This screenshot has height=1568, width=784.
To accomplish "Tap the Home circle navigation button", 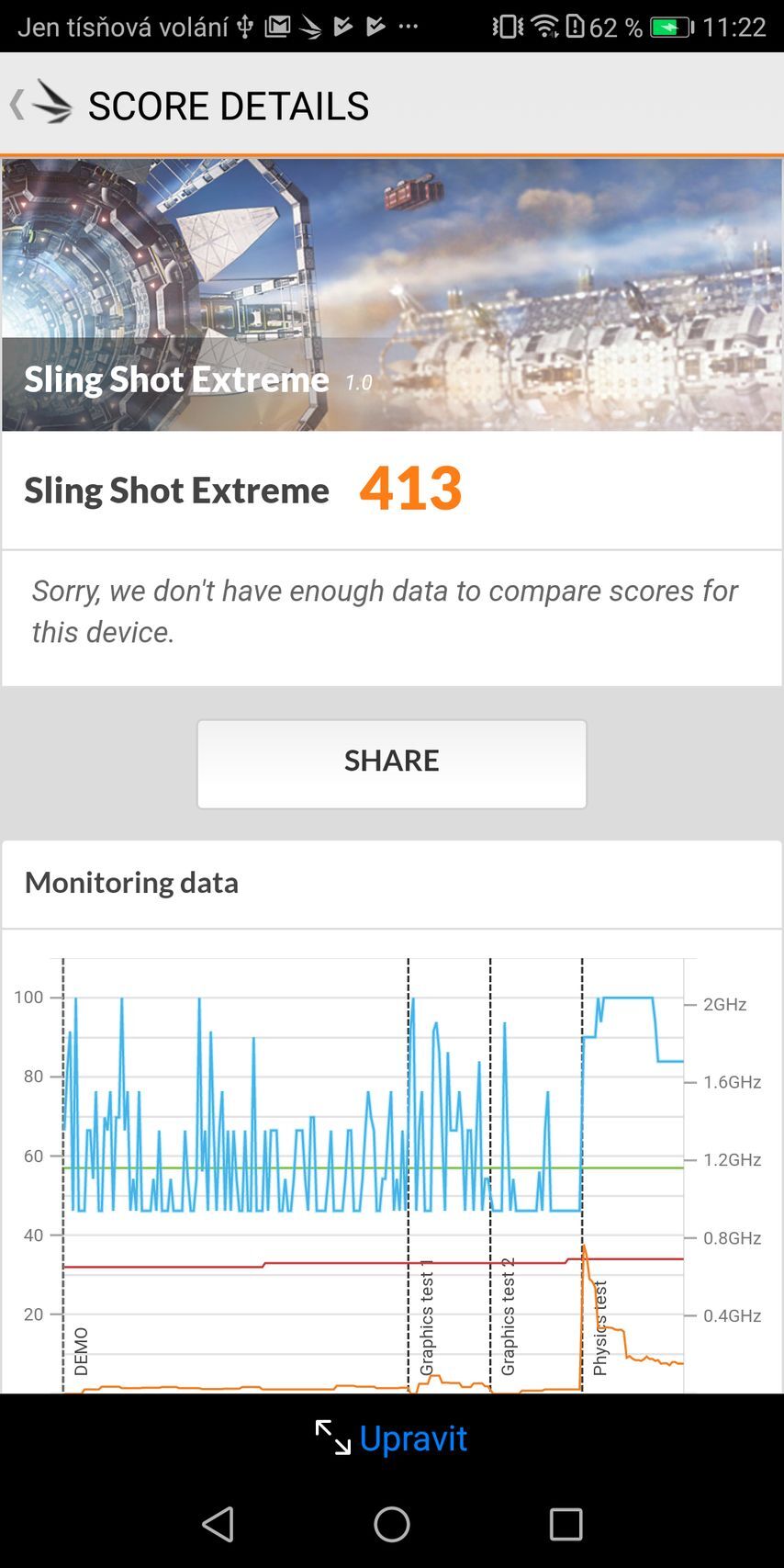I will 392,1523.
